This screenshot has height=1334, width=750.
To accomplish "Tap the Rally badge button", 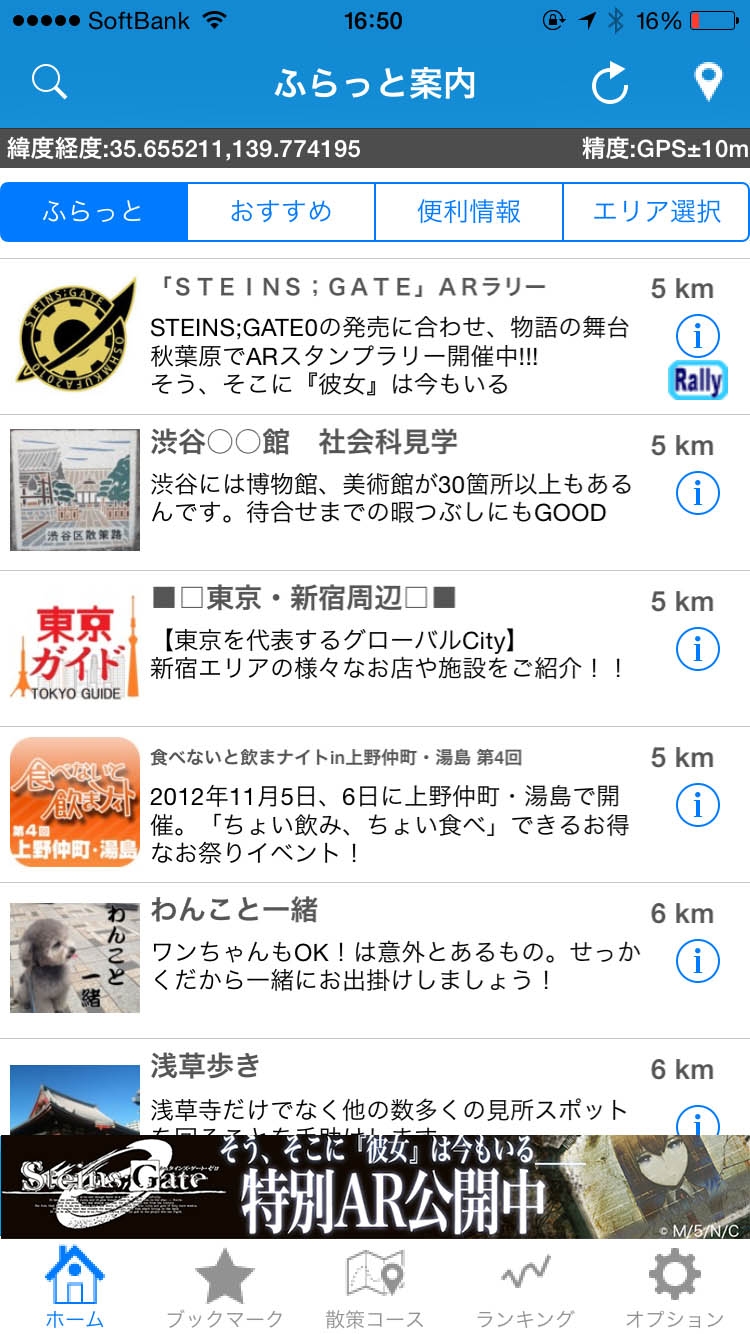I will (x=698, y=381).
